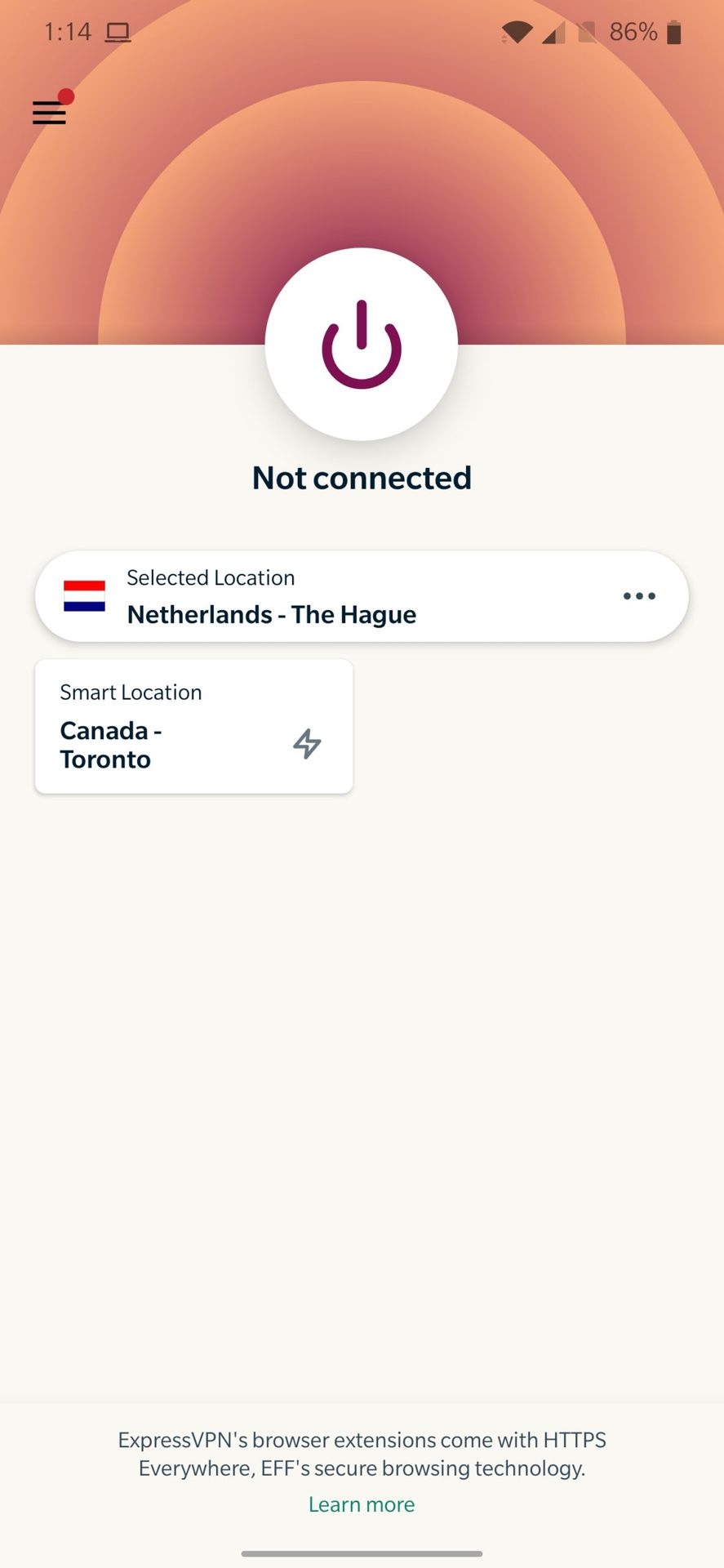Tap the power button to connect VPN

(x=362, y=344)
